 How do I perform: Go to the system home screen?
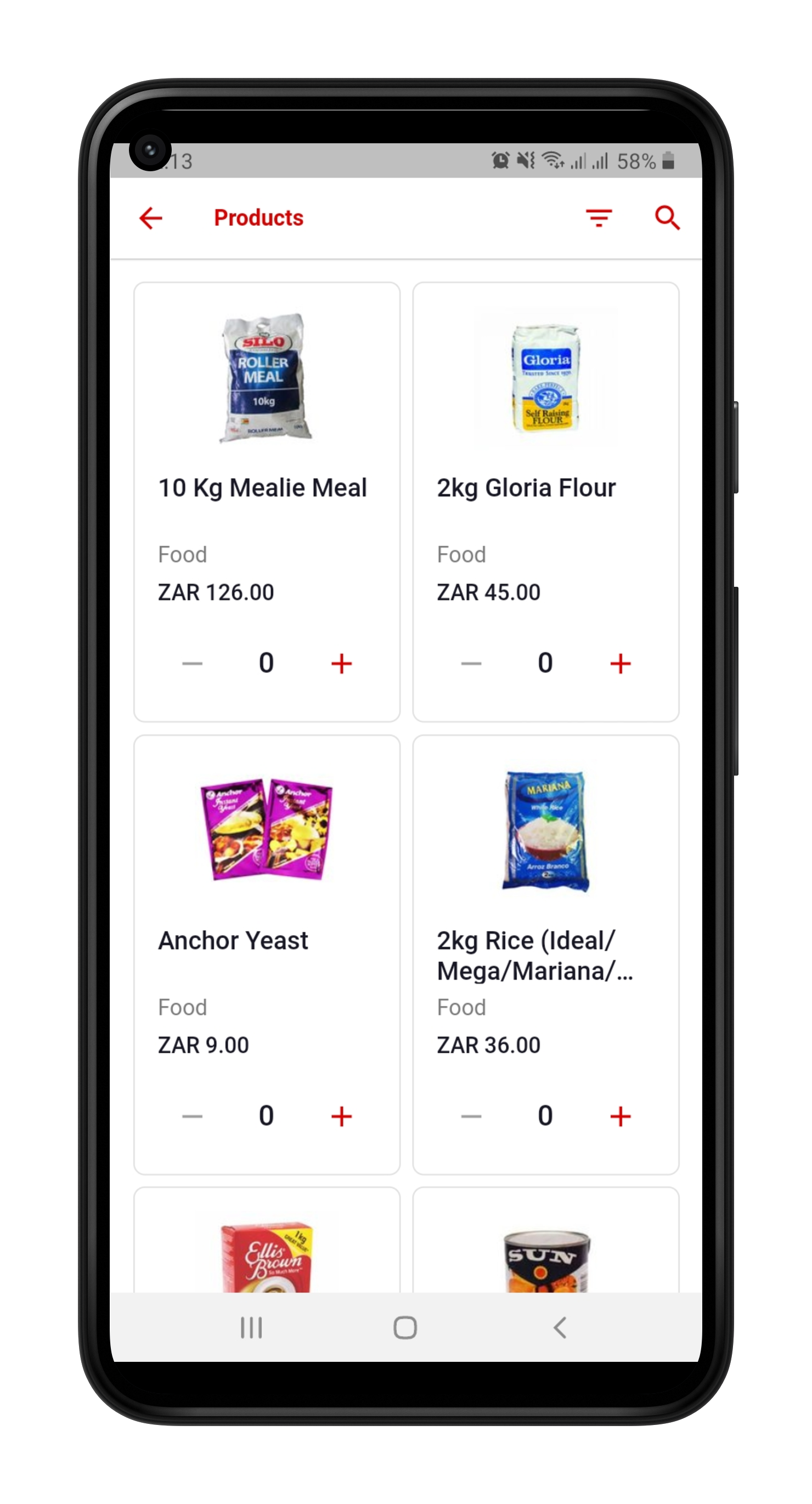(x=405, y=1328)
